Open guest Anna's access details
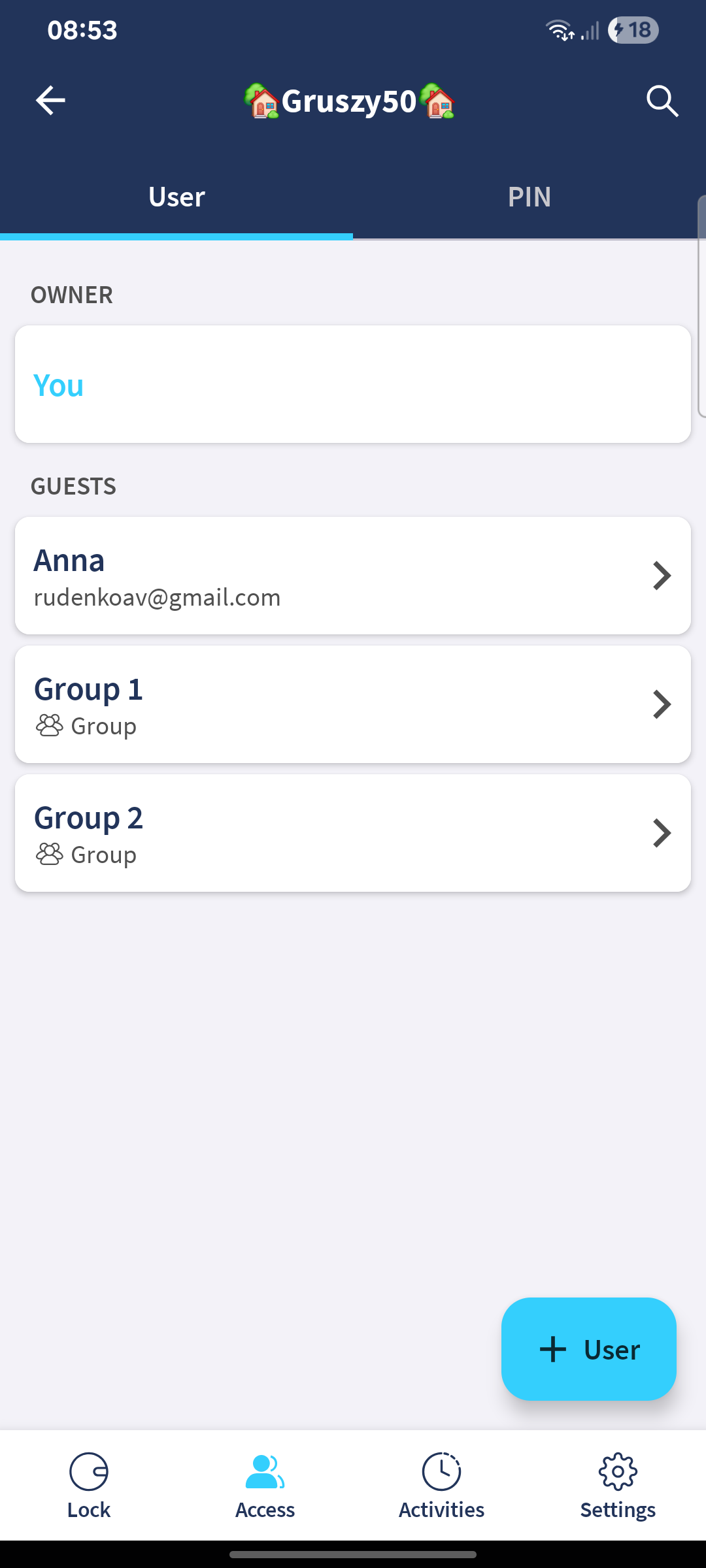 [x=353, y=576]
